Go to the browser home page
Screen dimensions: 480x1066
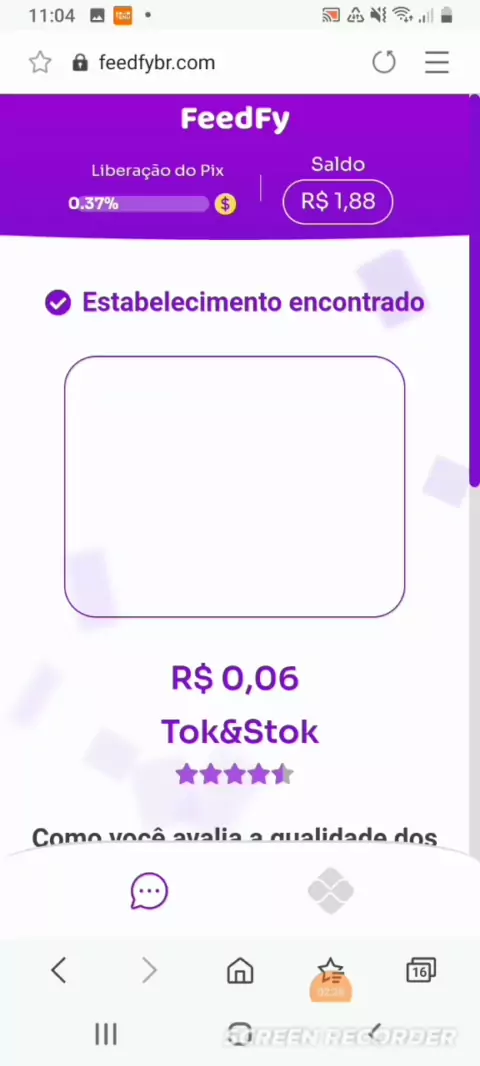239,971
